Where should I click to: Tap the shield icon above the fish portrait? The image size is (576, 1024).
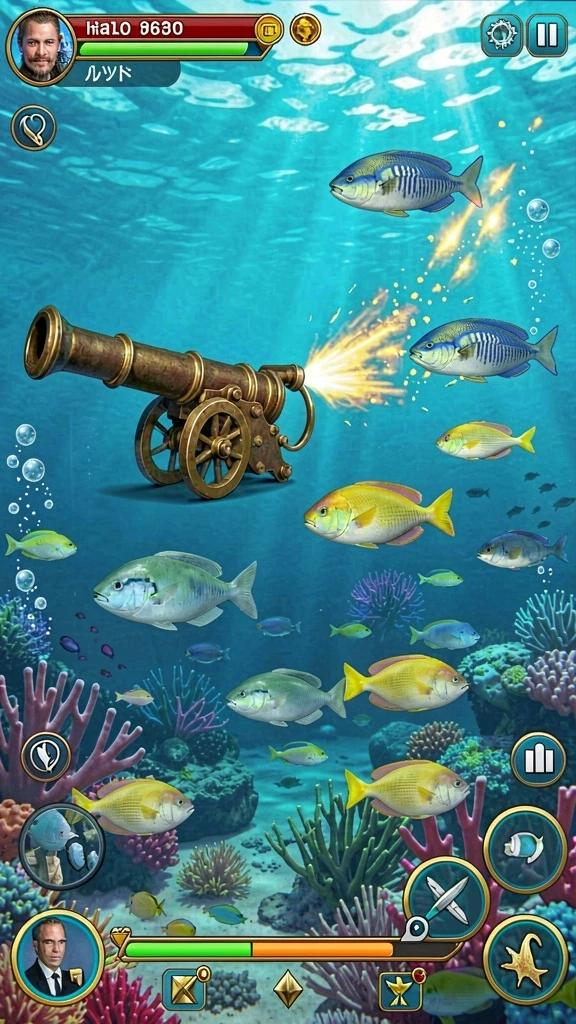coord(46,757)
